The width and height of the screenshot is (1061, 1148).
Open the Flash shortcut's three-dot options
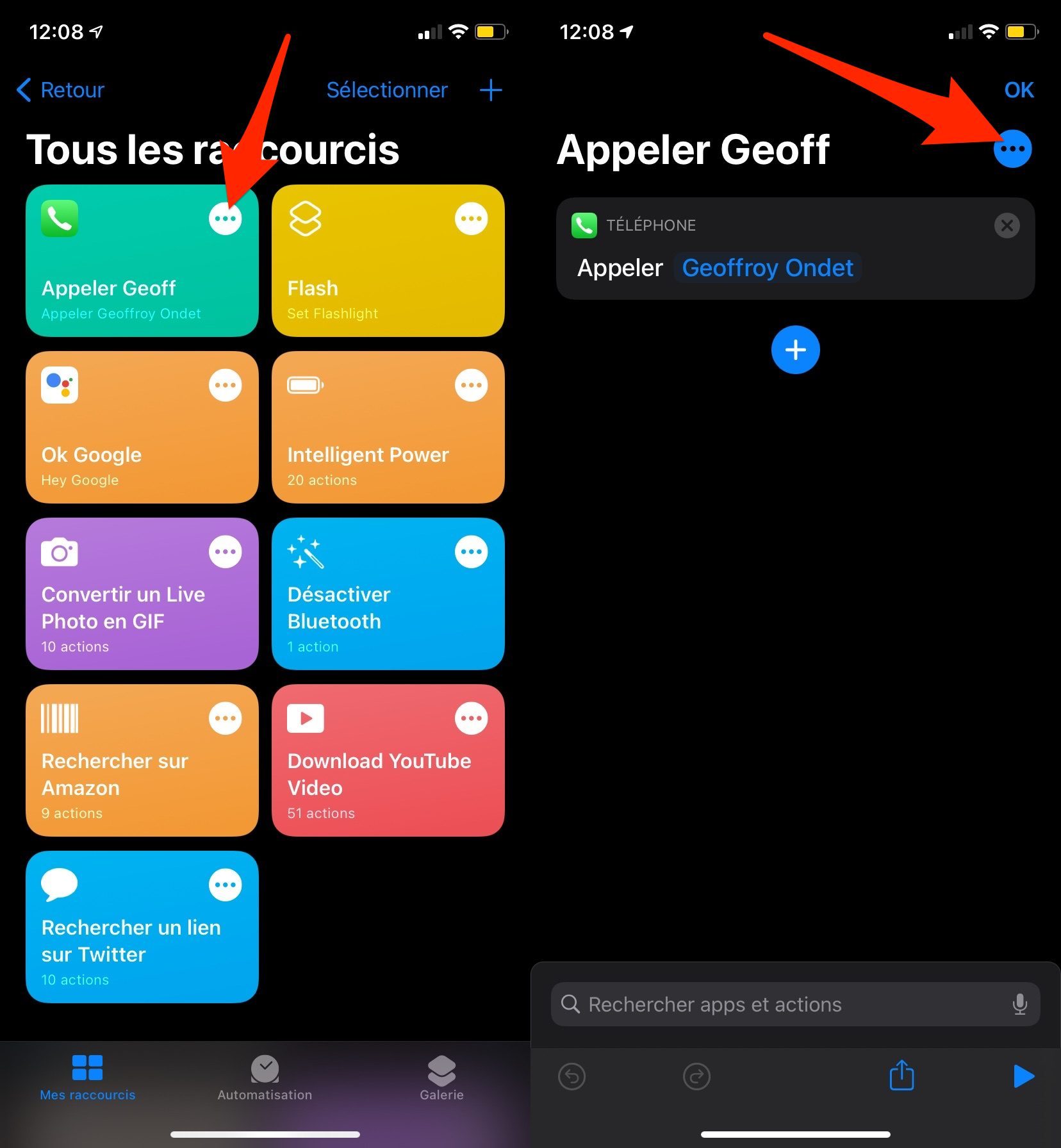click(x=471, y=219)
